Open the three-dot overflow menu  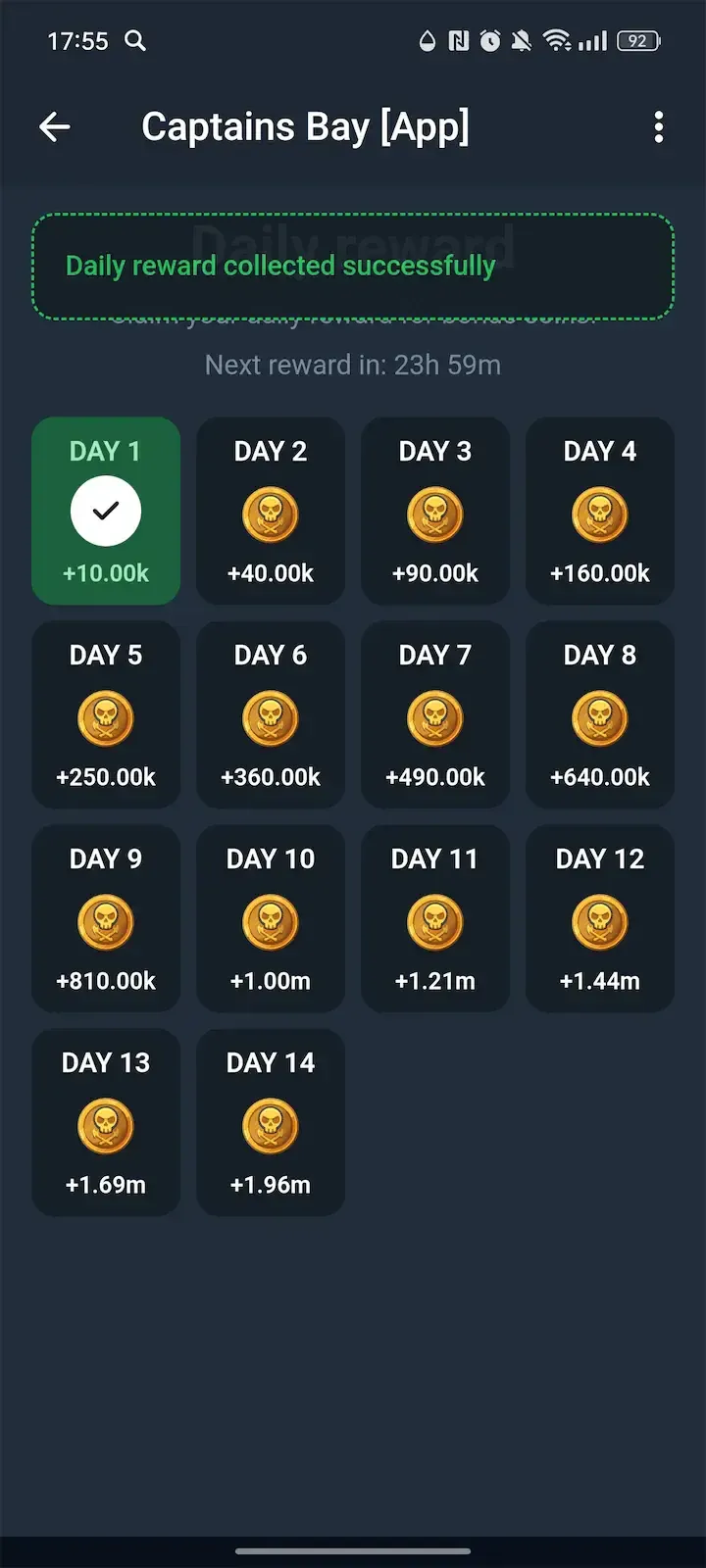pyautogui.click(x=658, y=127)
